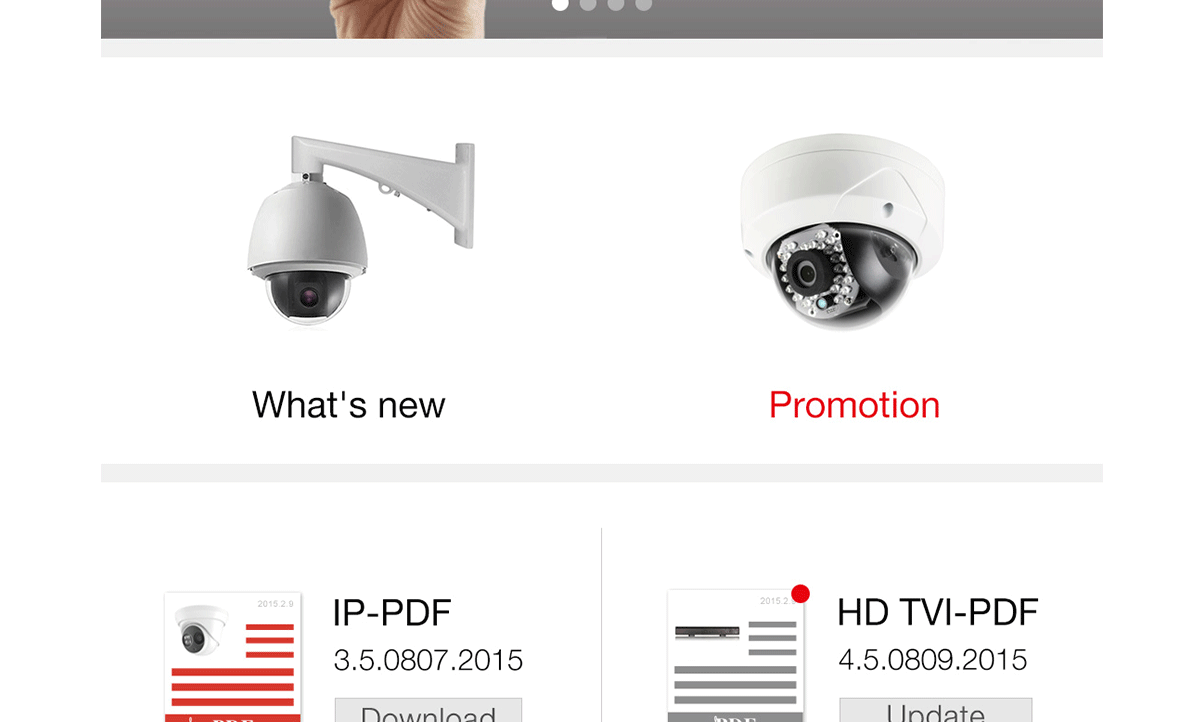1200x722 pixels.
Task: Update the HD TVI-PDF catalog
Action: [x=935, y=711]
